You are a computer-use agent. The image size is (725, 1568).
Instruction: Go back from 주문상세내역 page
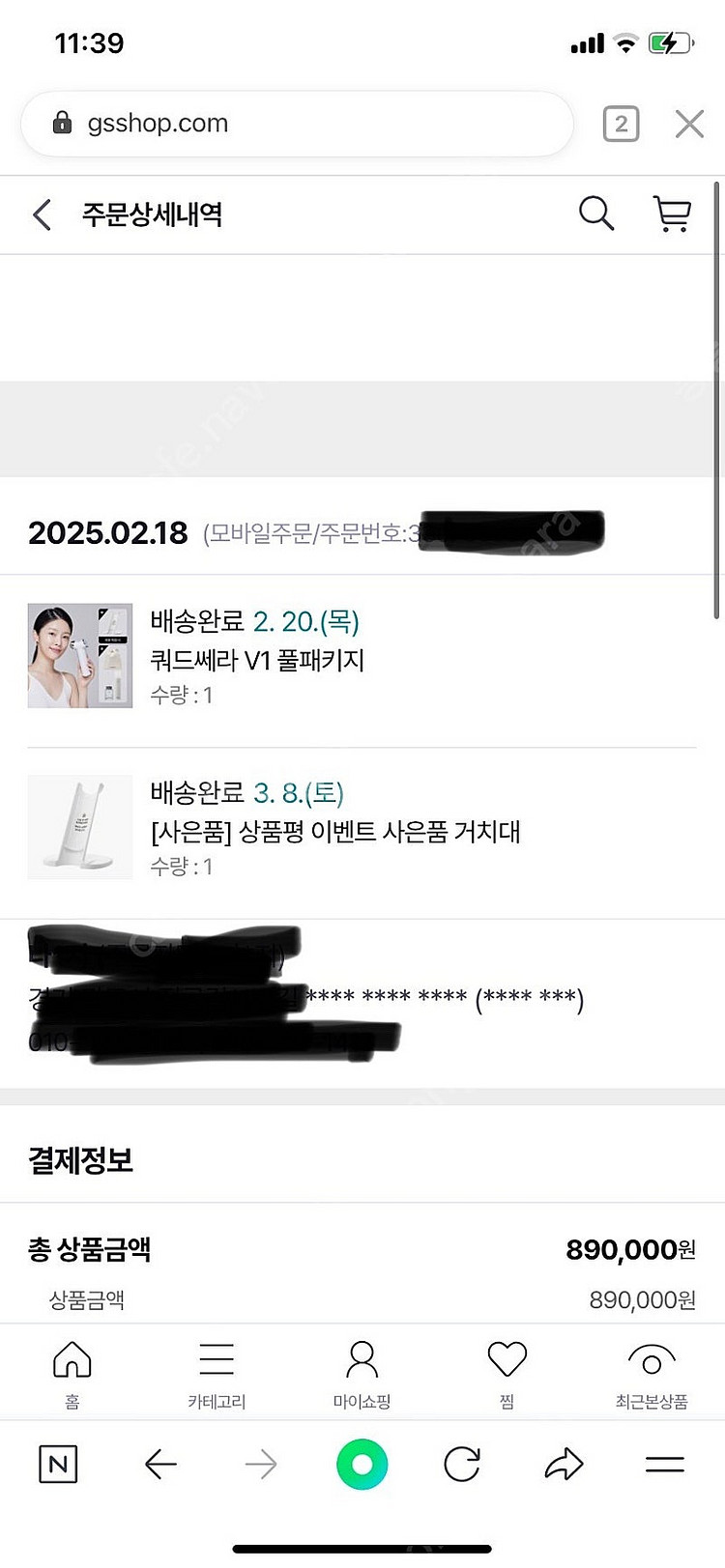[42, 214]
